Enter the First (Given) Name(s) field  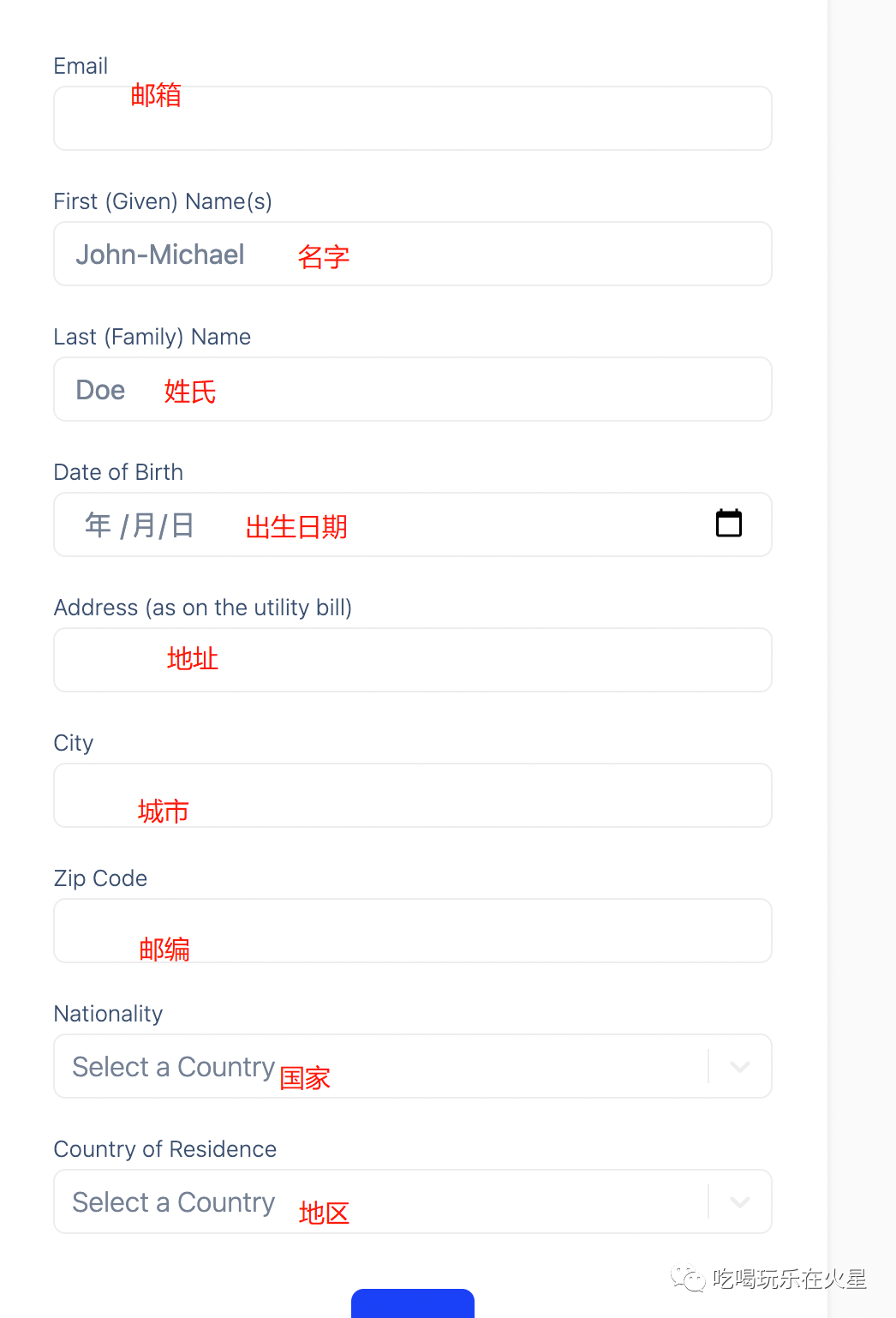[x=412, y=254]
